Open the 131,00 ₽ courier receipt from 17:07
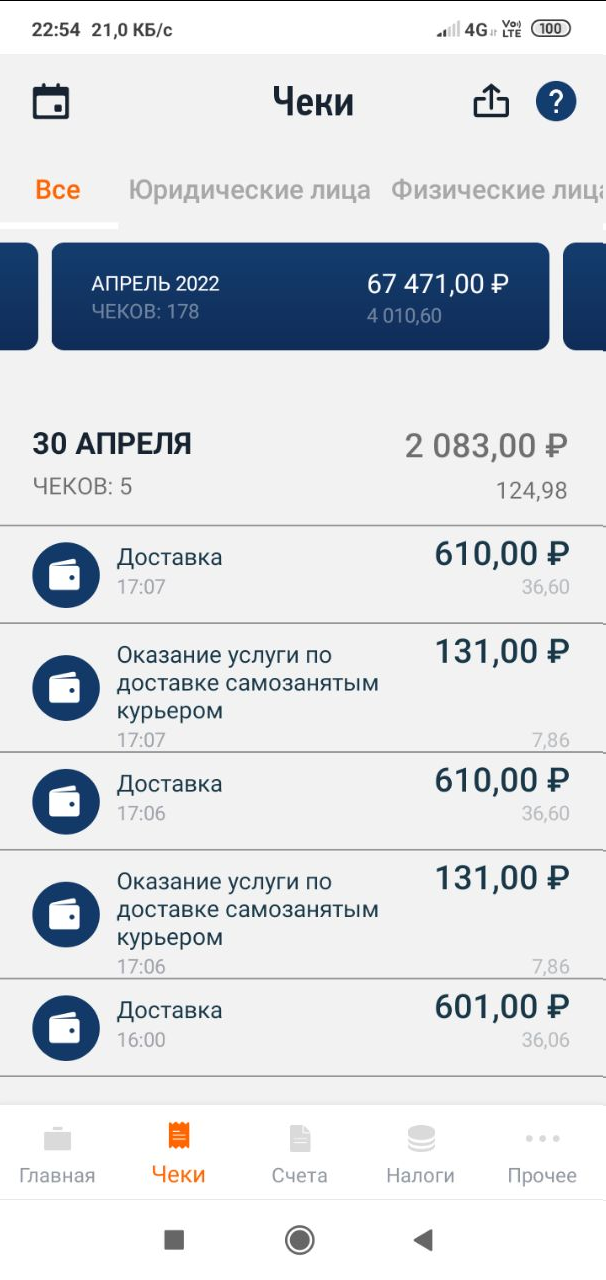Screen dimensions: 606x1280 [x=300, y=688]
